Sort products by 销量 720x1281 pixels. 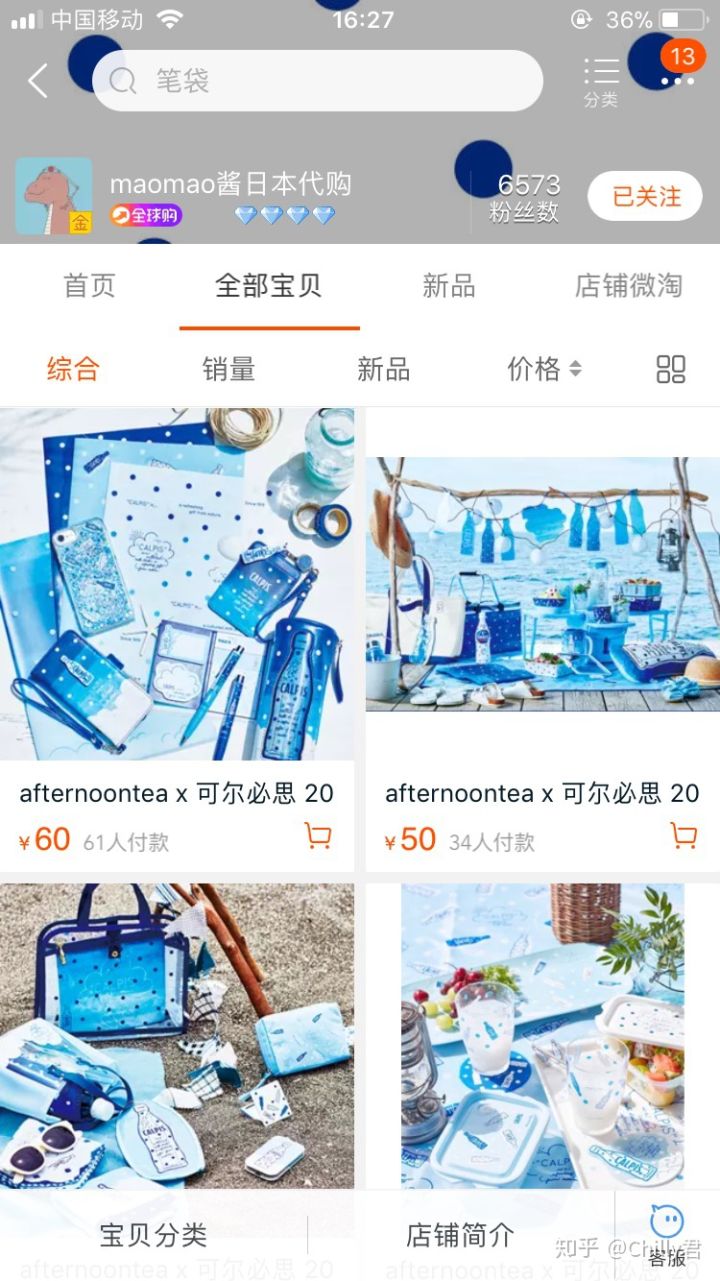coord(229,369)
